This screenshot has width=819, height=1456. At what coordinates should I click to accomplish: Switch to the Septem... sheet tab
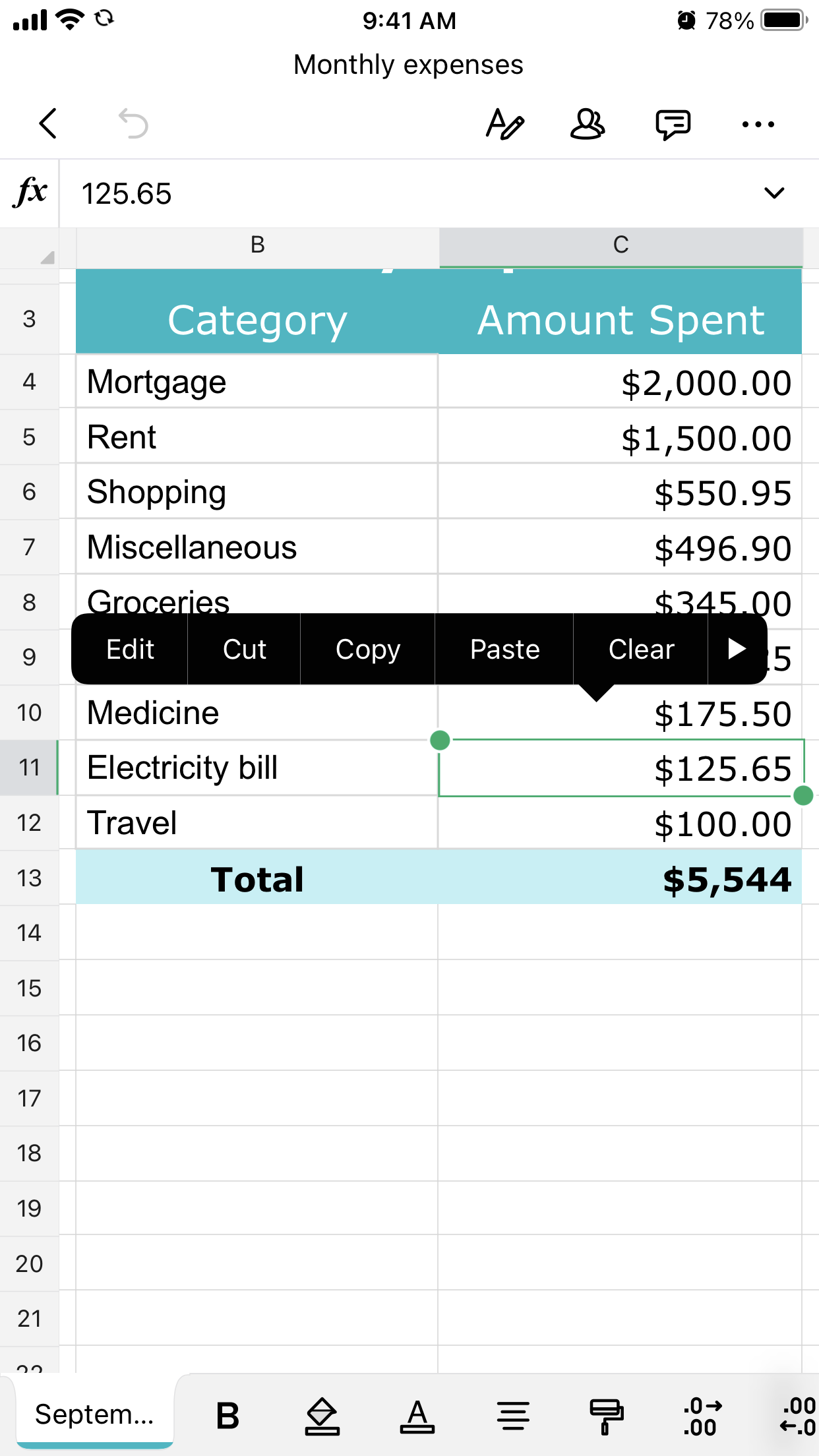click(94, 1414)
